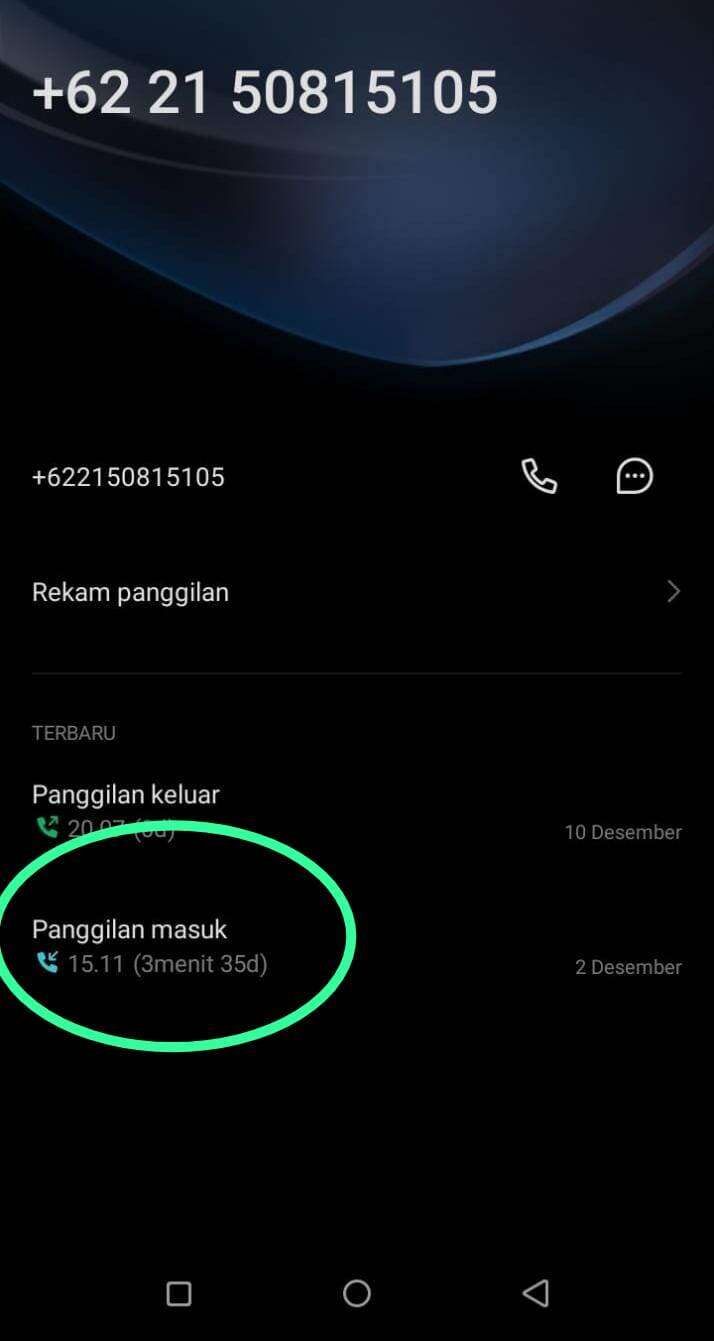Image resolution: width=714 pixels, height=1341 pixels.
Task: Open Rekam panggilan settings
Action: click(x=356, y=592)
